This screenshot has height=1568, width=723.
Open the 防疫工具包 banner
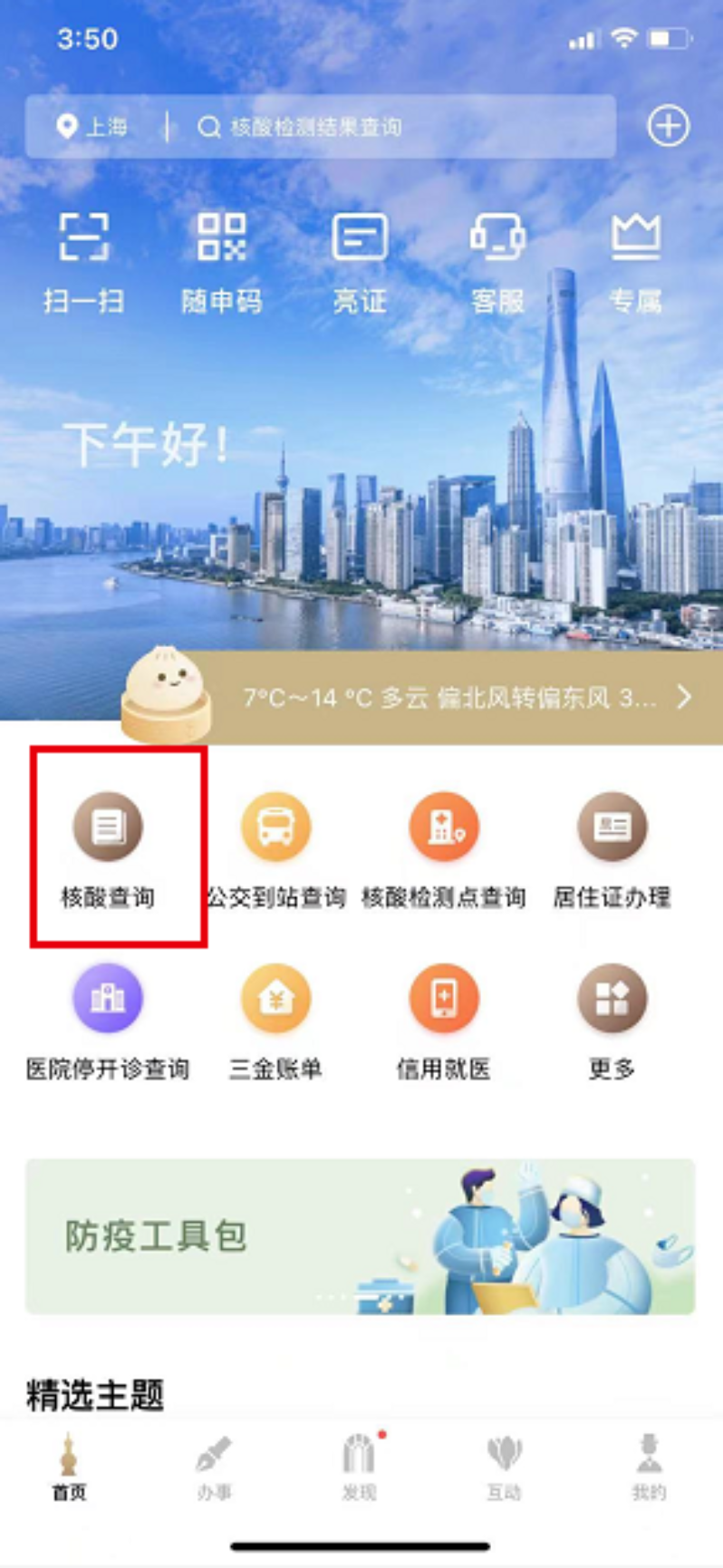pyautogui.click(x=360, y=1236)
